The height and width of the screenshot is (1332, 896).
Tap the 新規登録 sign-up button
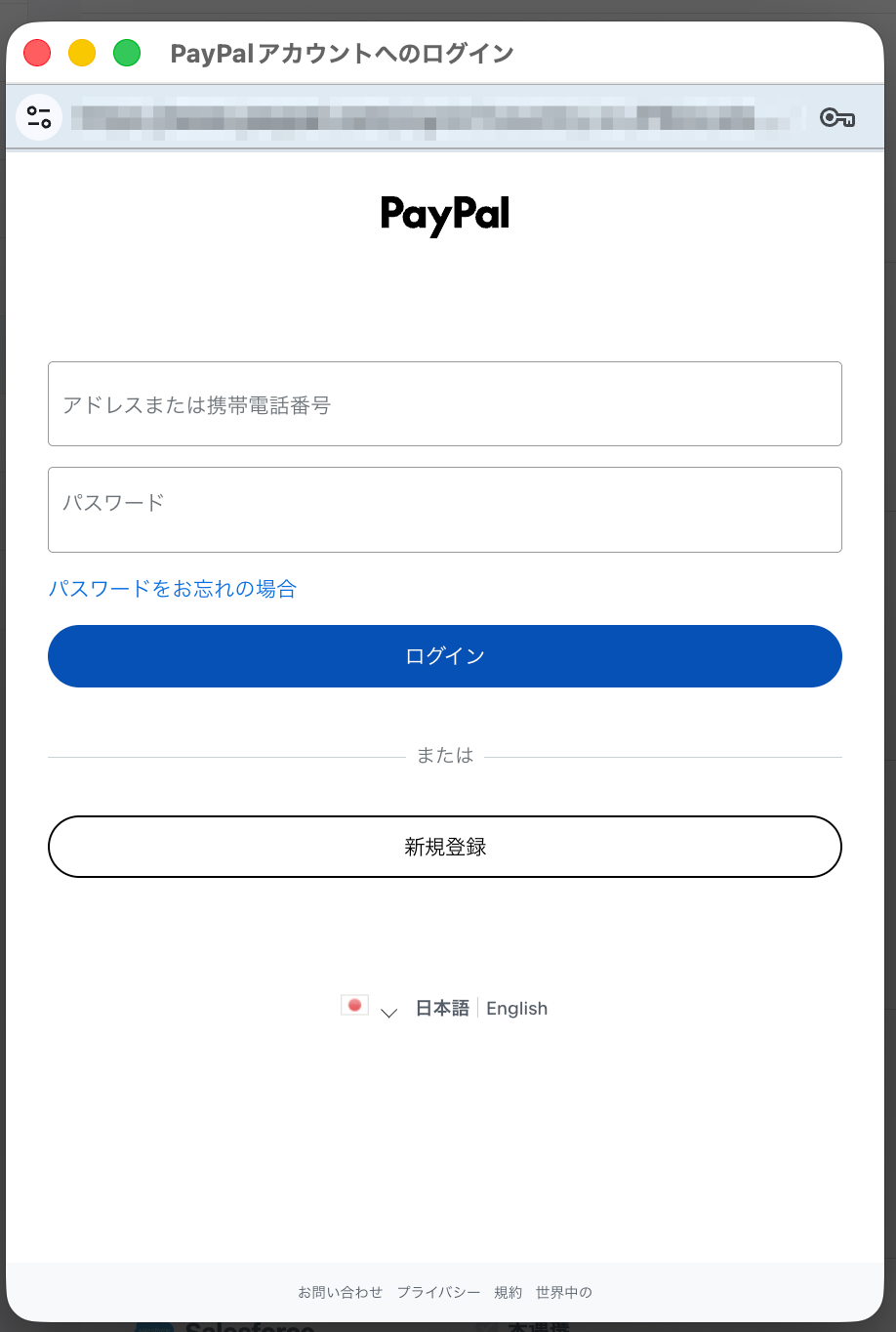[444, 847]
